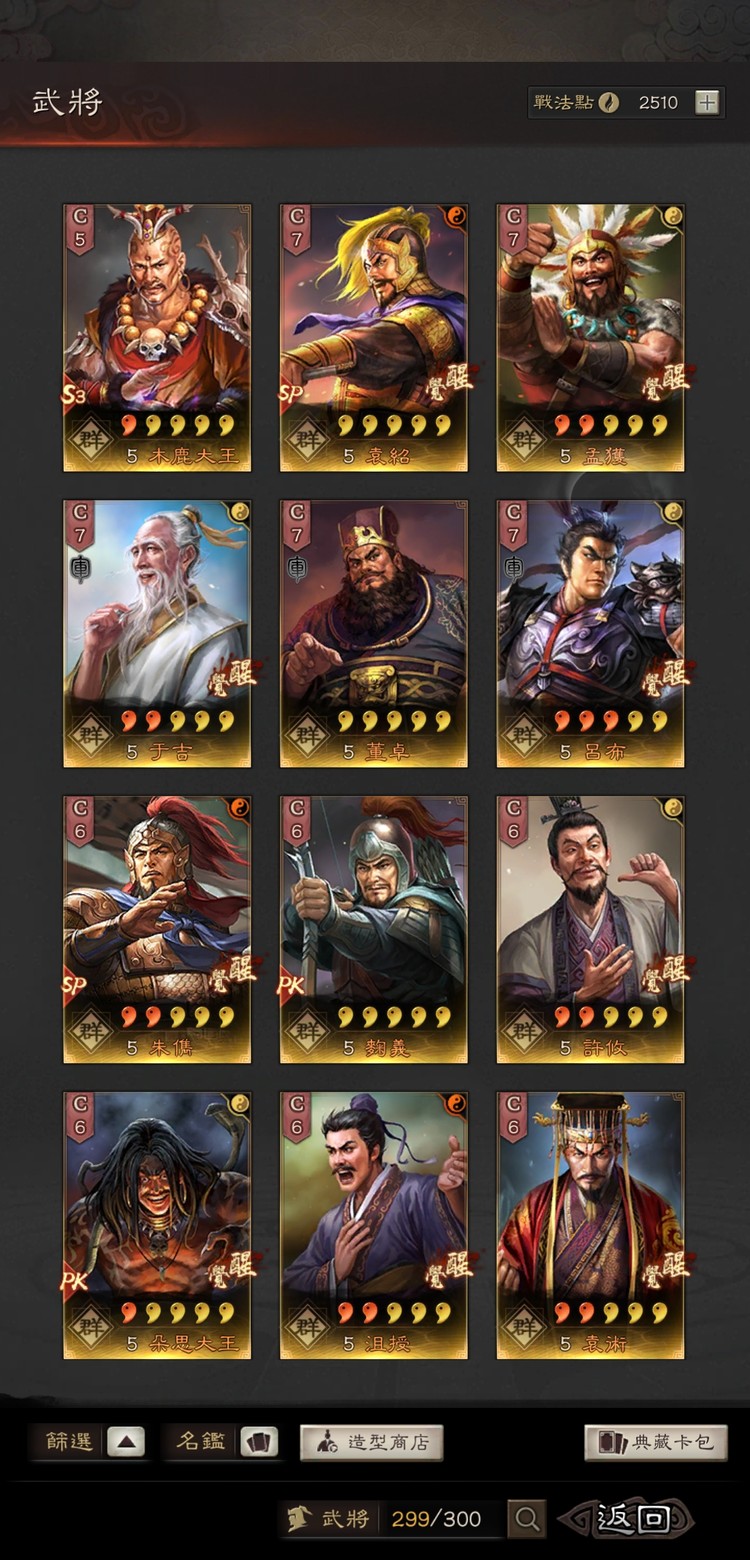Go to the 造型商店 skin shop
750x1560 pixels.
(371, 1442)
